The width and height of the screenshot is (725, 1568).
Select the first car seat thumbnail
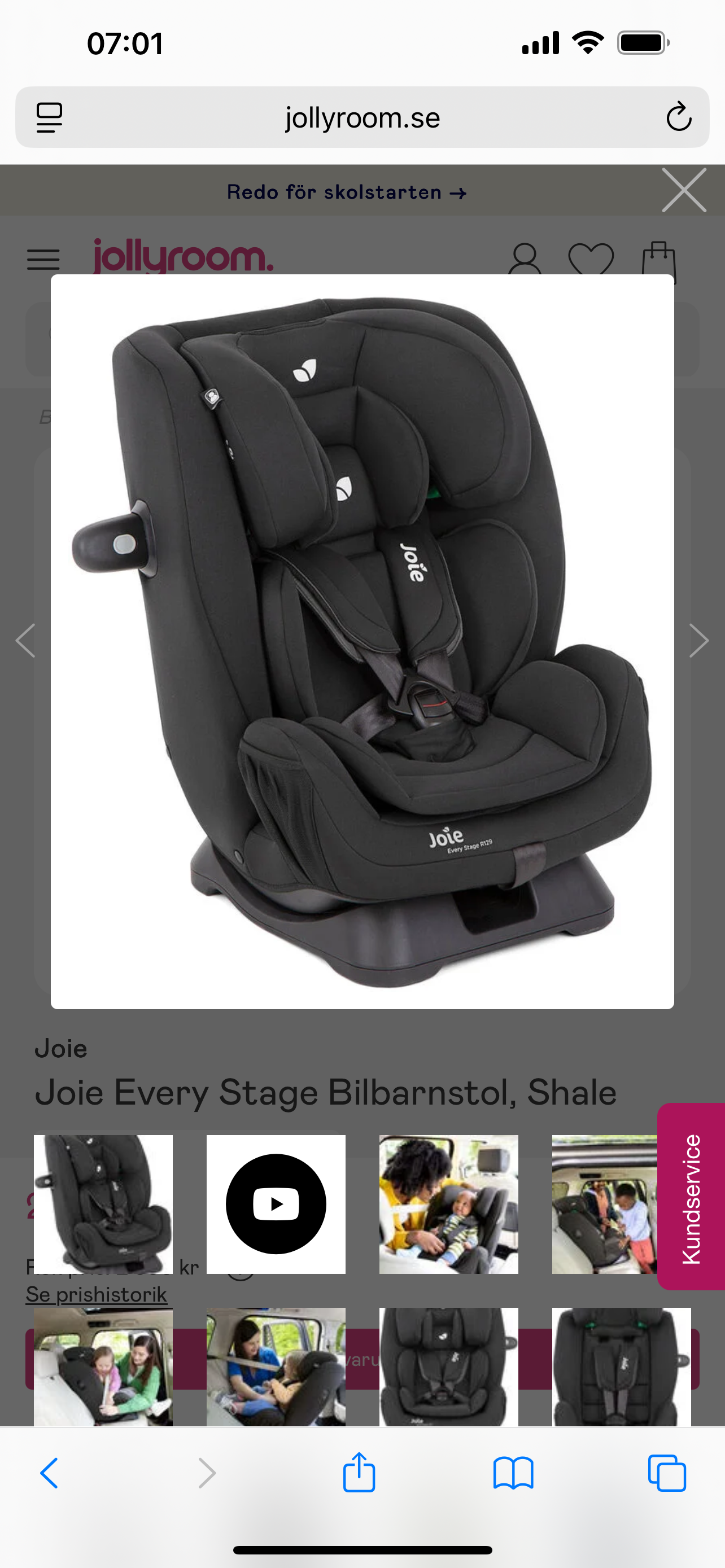pyautogui.click(x=103, y=1204)
